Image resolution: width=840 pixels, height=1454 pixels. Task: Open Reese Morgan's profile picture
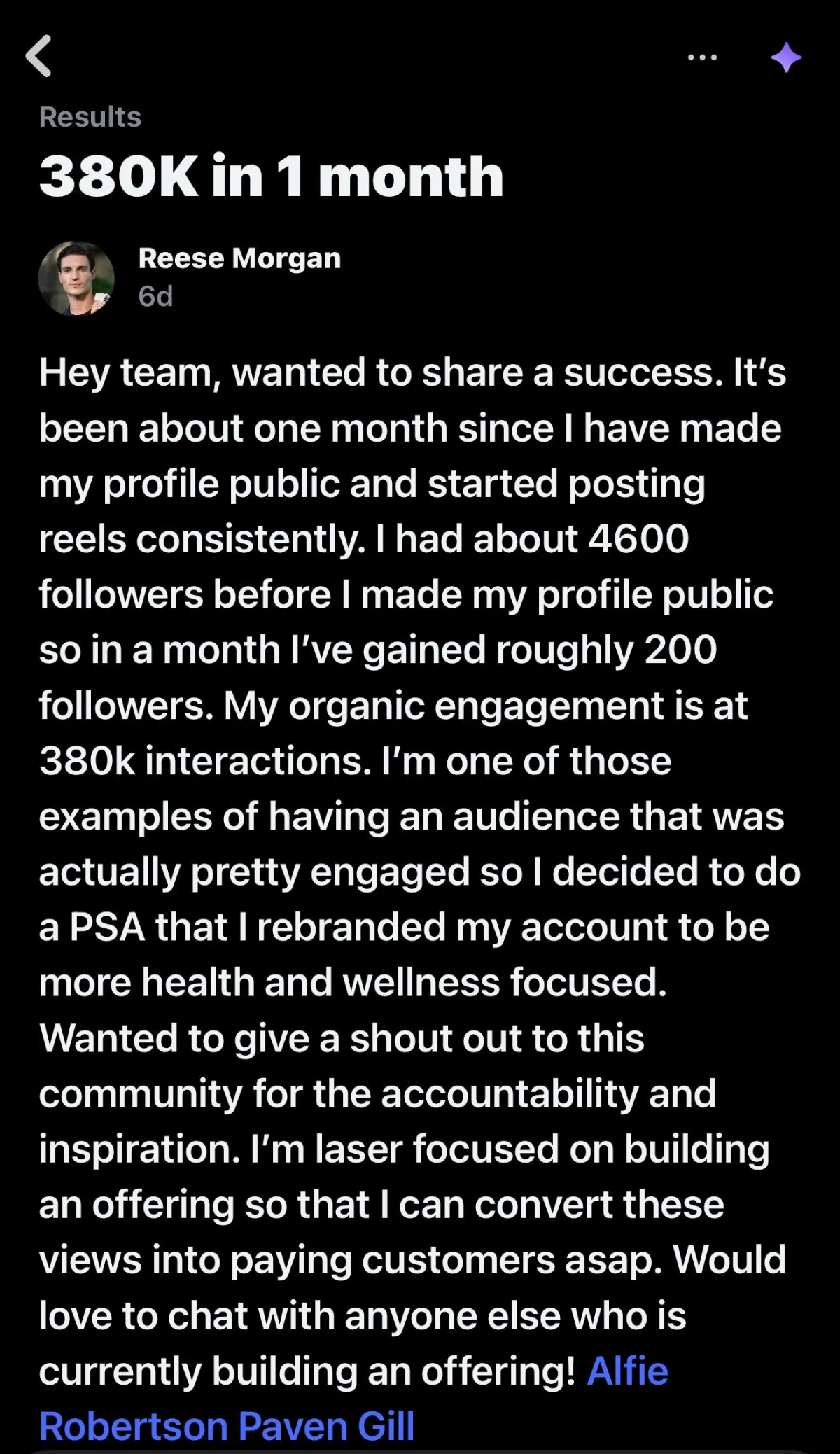pos(76,279)
